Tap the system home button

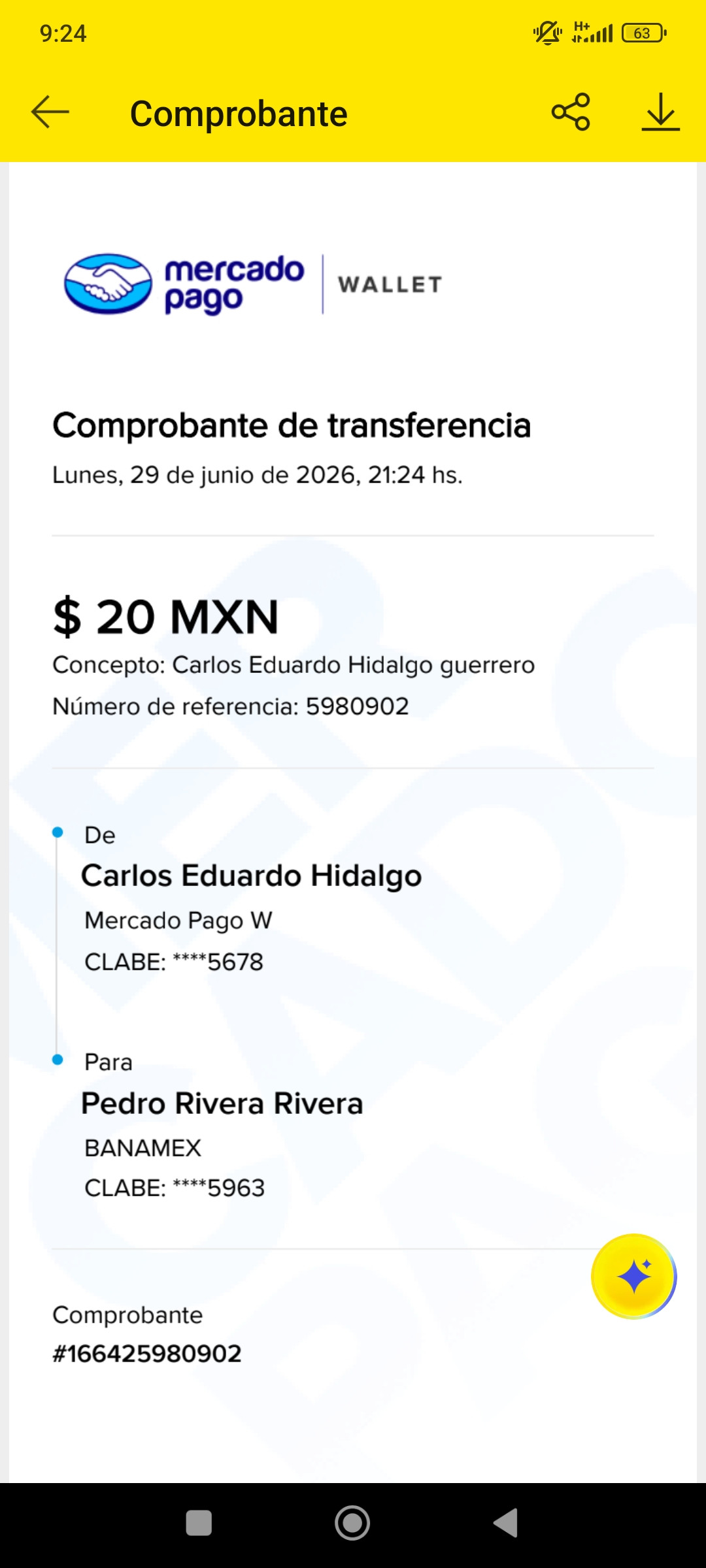pos(352,1523)
